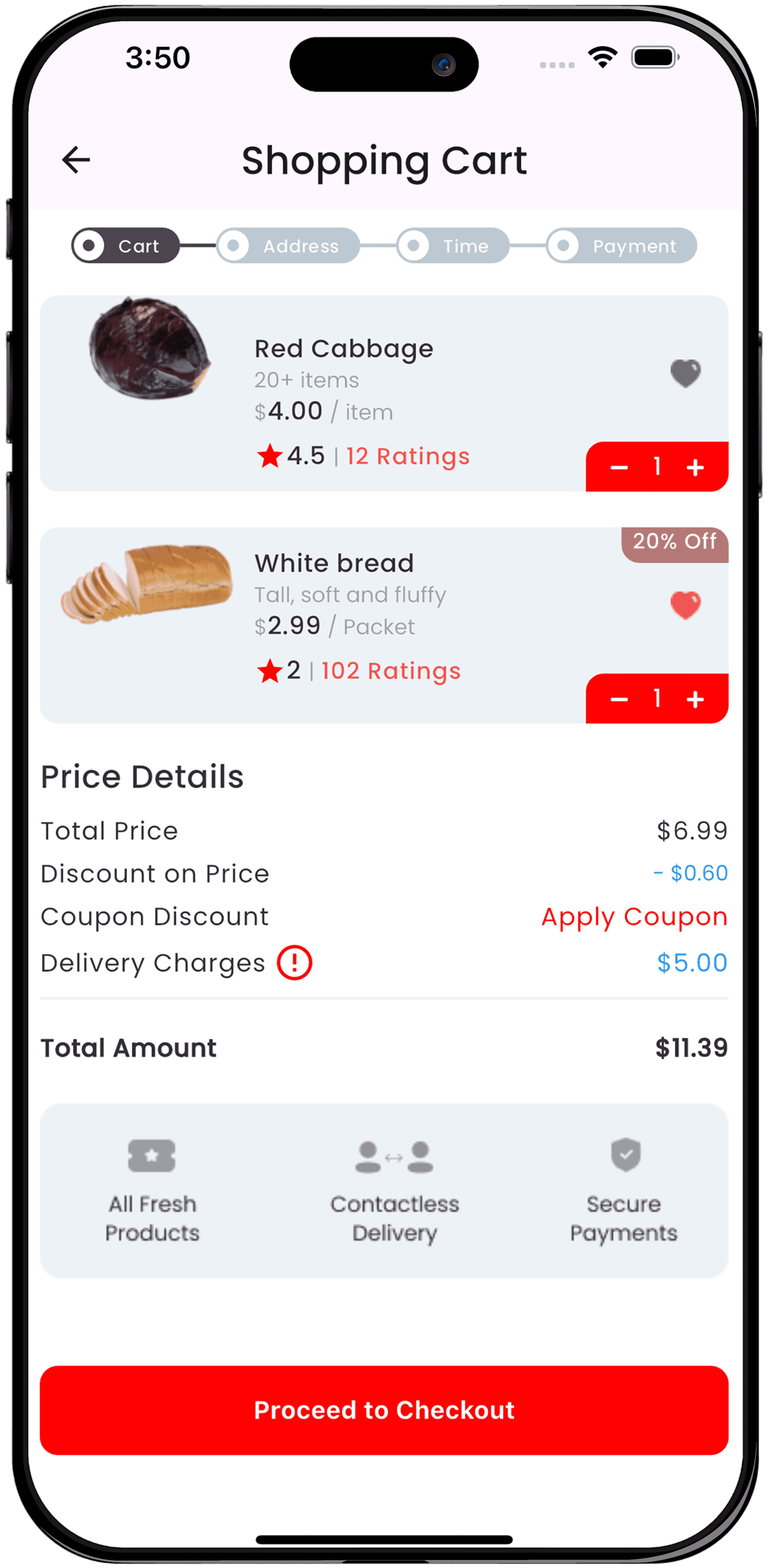Remove White bread from favorites

click(685, 605)
